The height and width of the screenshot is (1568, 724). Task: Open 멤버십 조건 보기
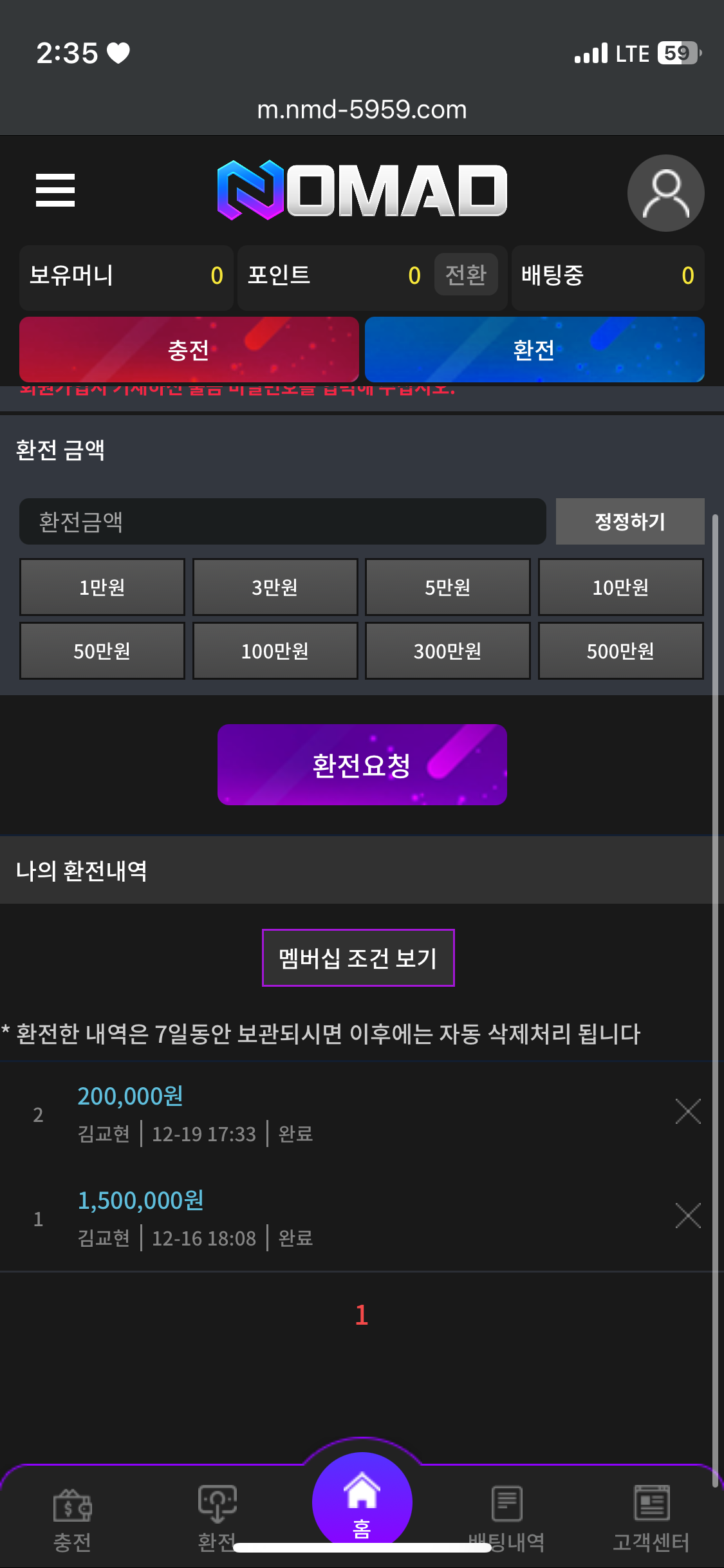tap(358, 958)
